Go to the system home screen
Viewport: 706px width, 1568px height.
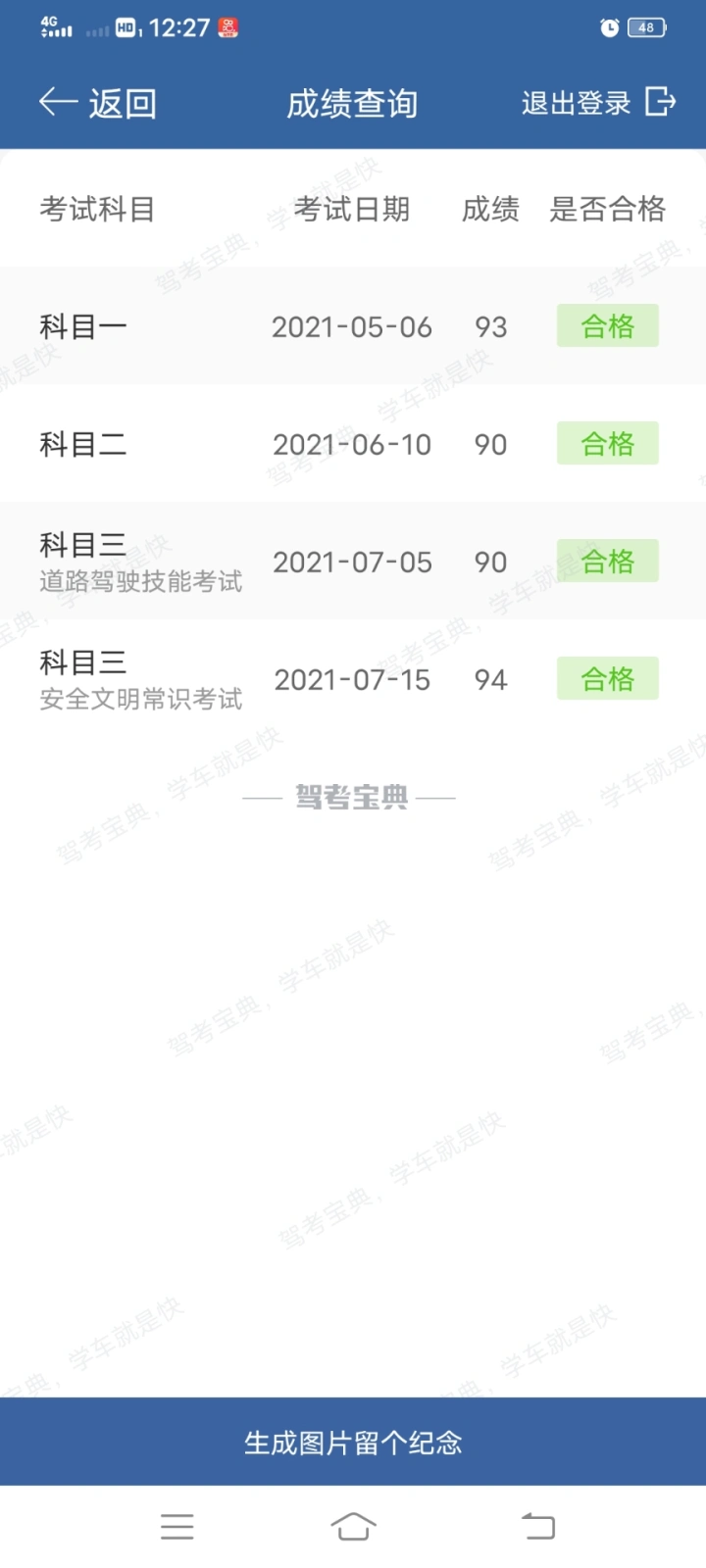[x=353, y=1526]
